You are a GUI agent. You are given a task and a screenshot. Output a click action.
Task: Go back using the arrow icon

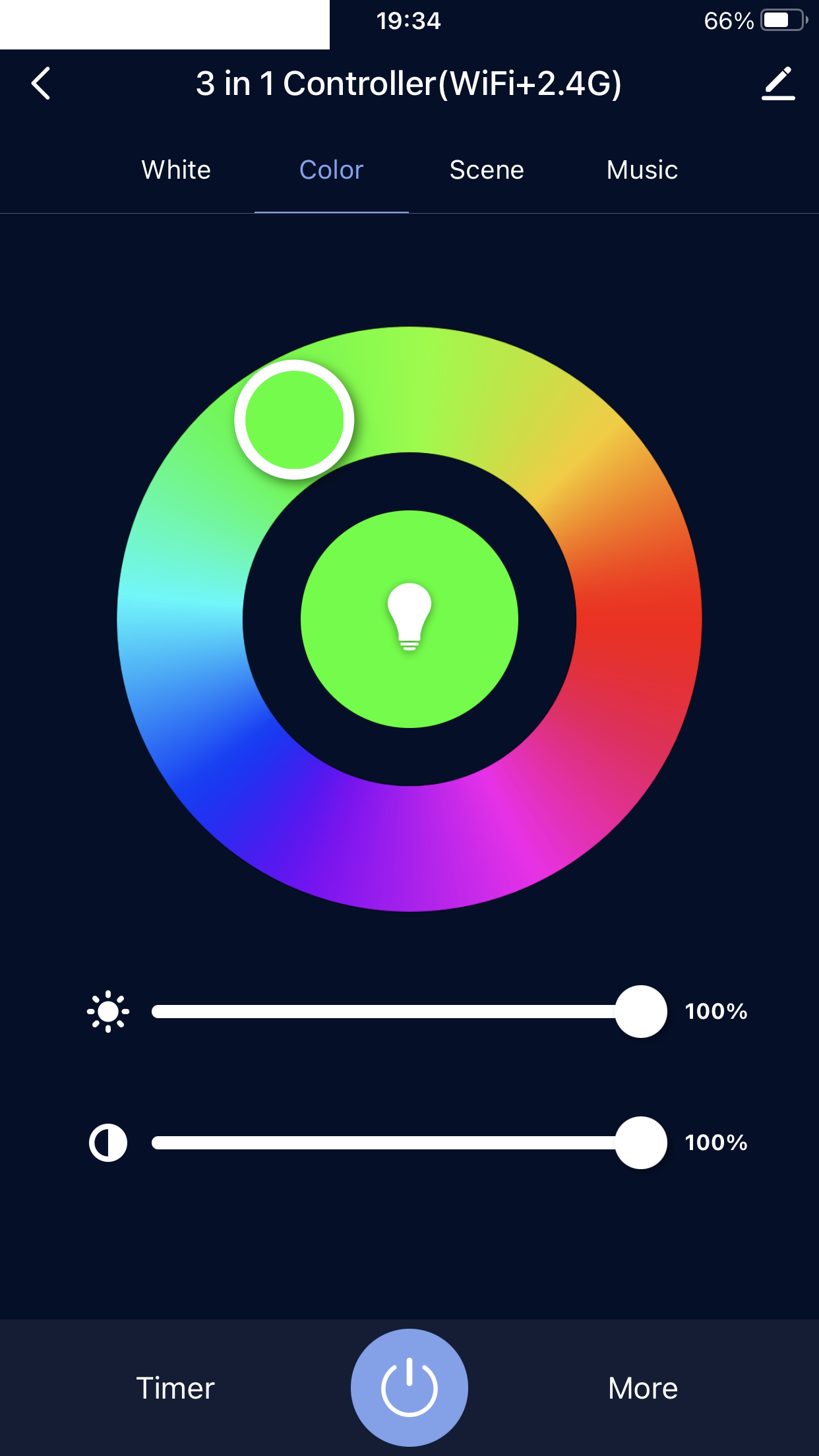(41, 84)
